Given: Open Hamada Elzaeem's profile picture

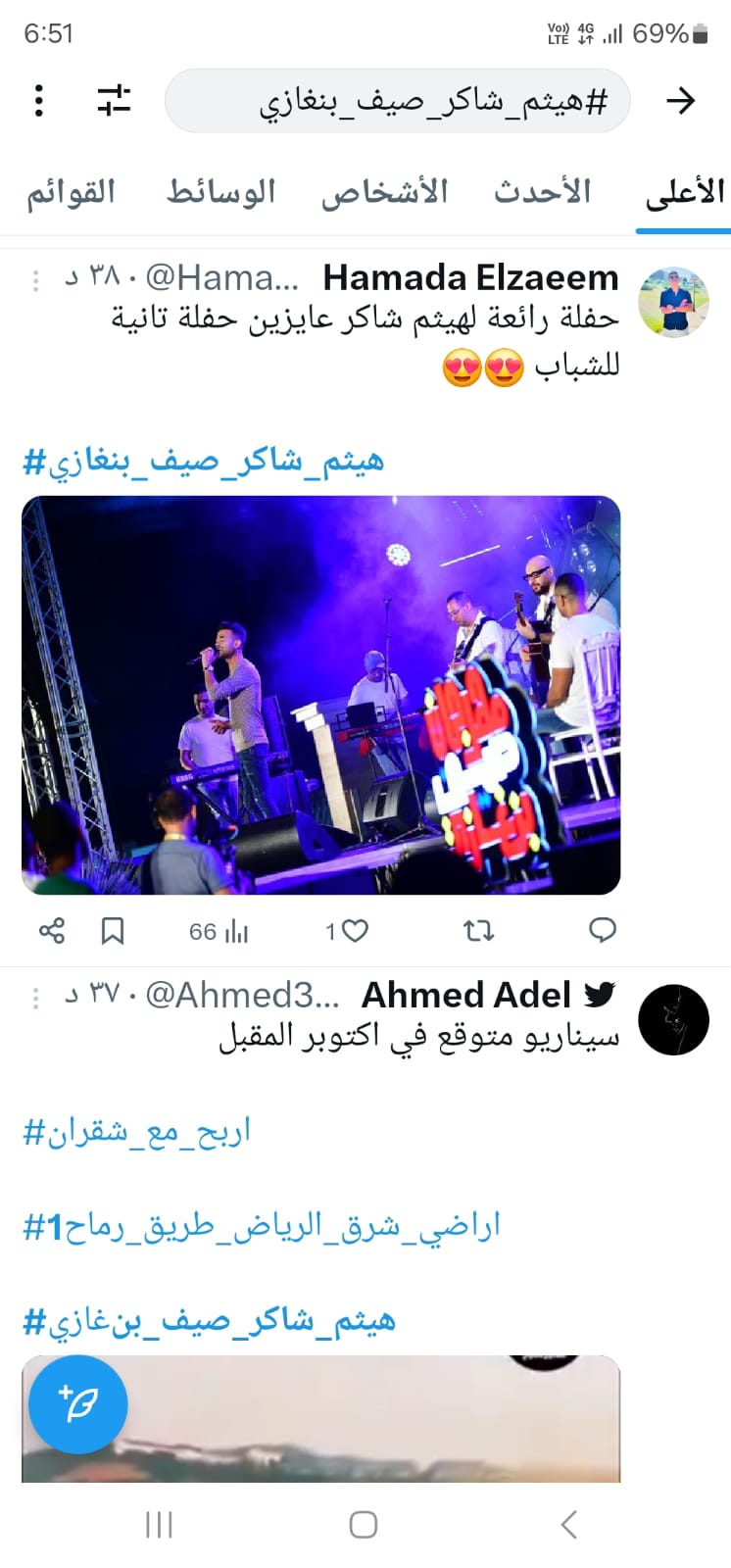Looking at the screenshot, I should pos(673,302).
